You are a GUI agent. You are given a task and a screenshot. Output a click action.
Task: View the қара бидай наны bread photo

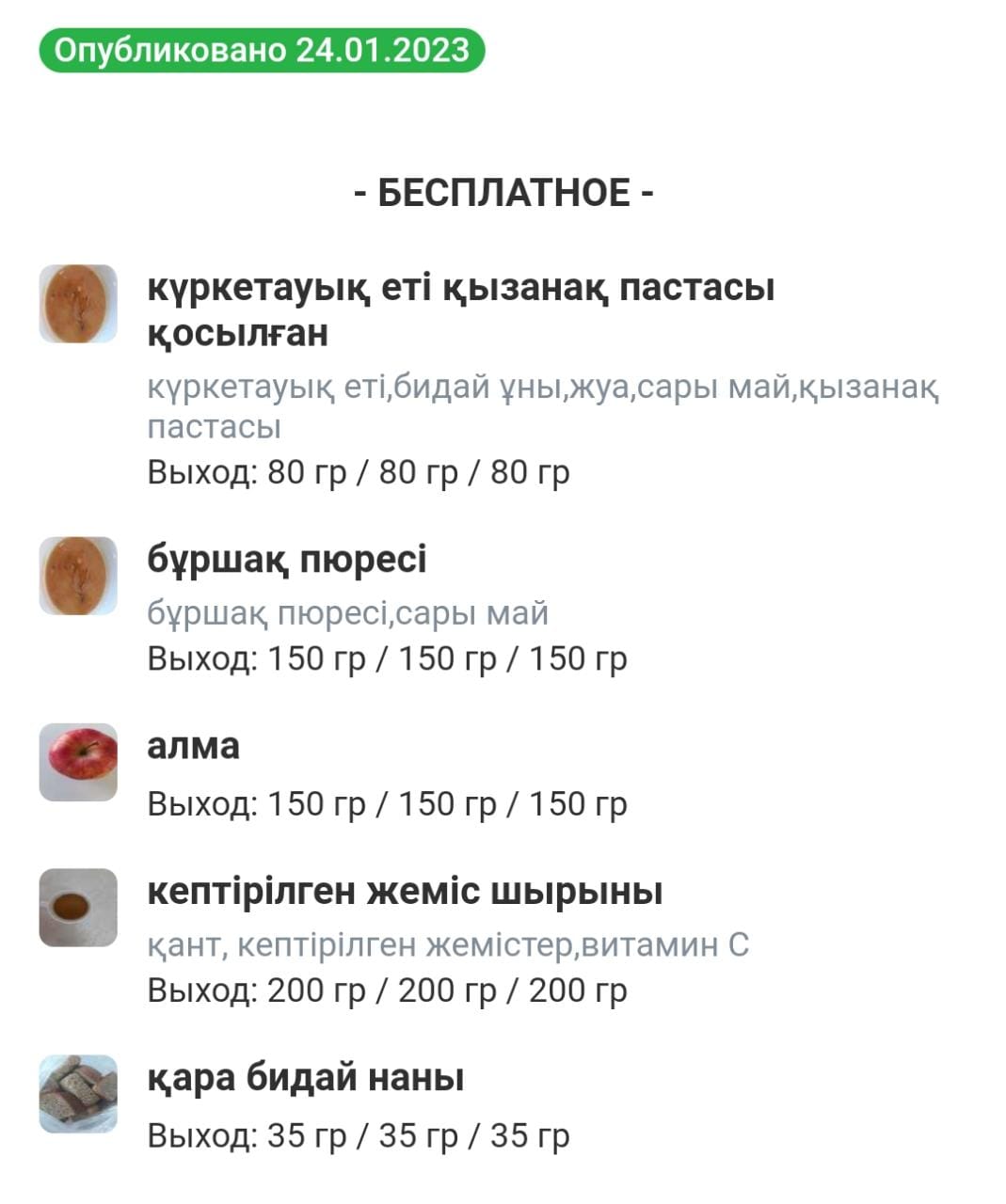coord(78,1093)
